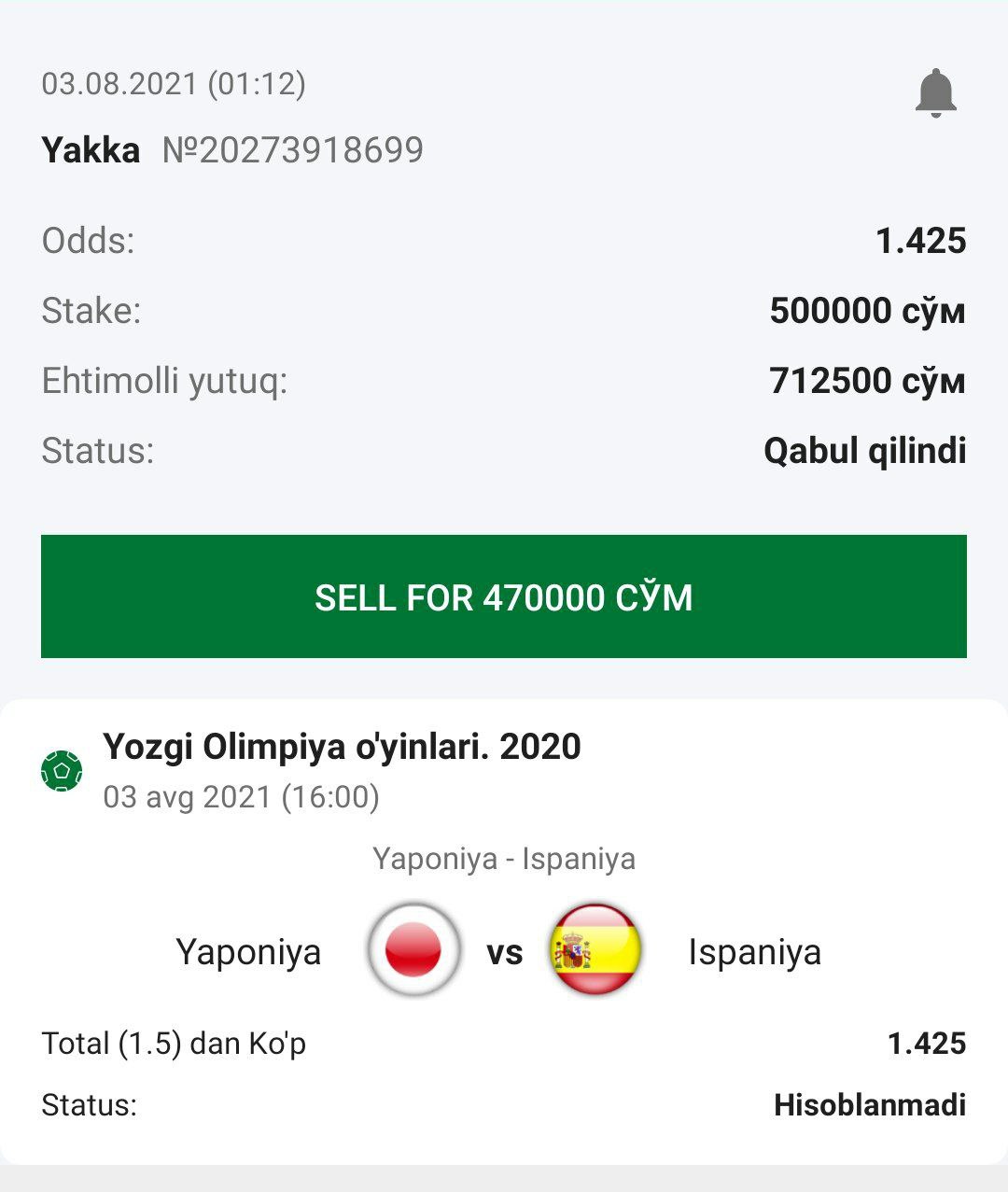Tap the notification bell for this bet

point(935,93)
